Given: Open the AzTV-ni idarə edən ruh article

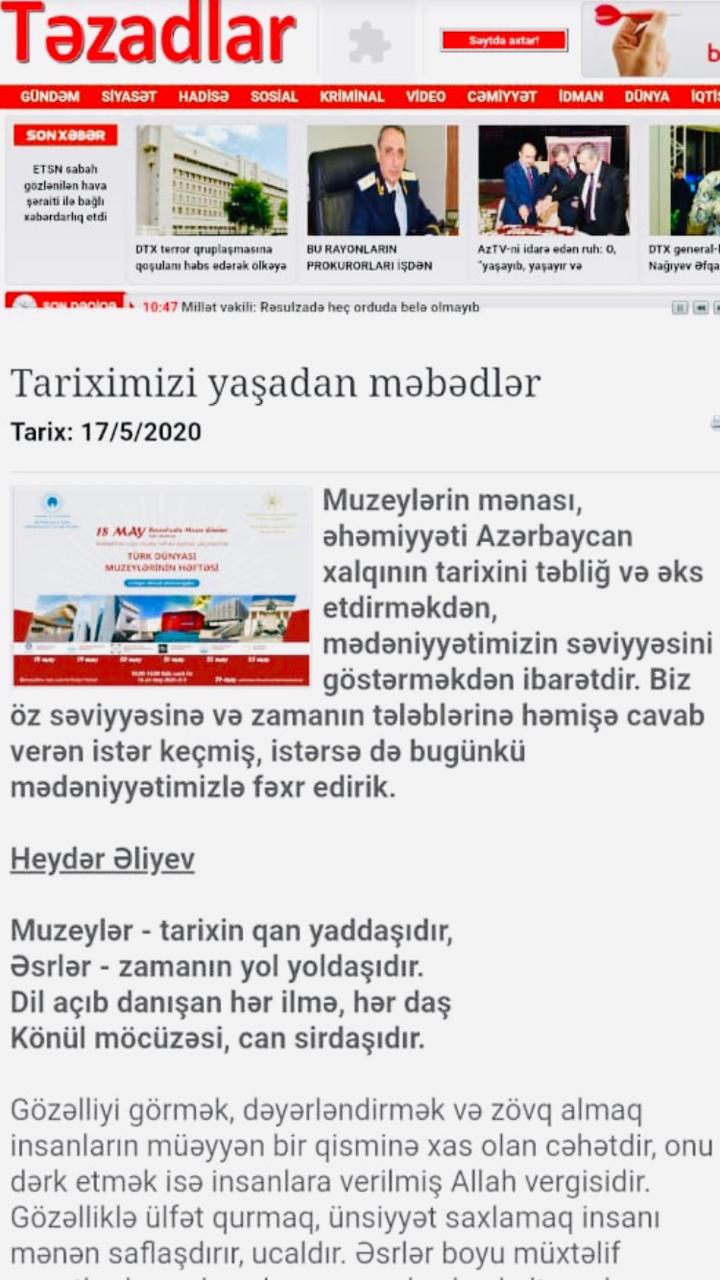Looking at the screenshot, I should pyautogui.click(x=553, y=200).
